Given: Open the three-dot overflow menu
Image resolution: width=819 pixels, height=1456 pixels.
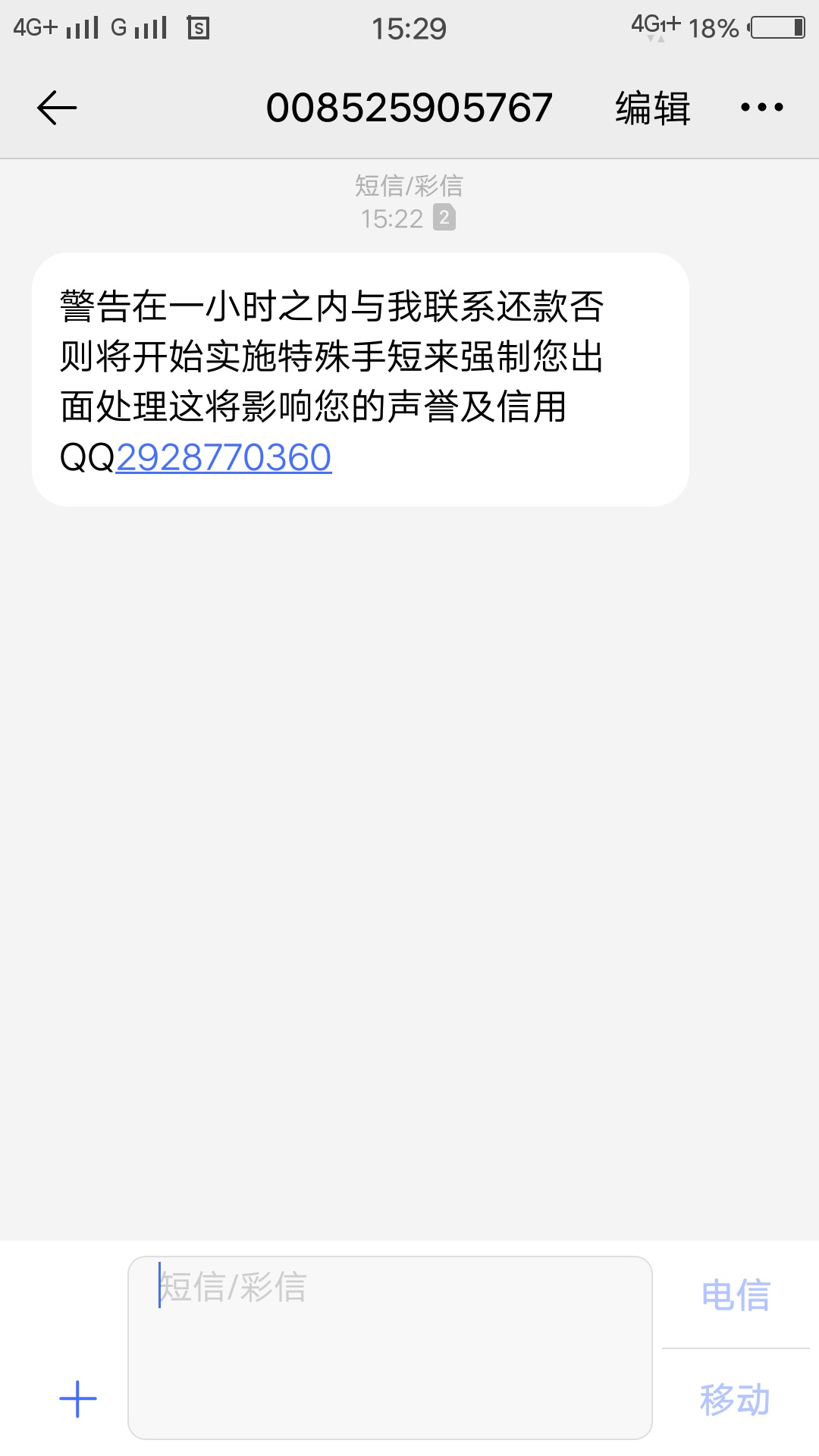Looking at the screenshot, I should pyautogui.click(x=762, y=108).
